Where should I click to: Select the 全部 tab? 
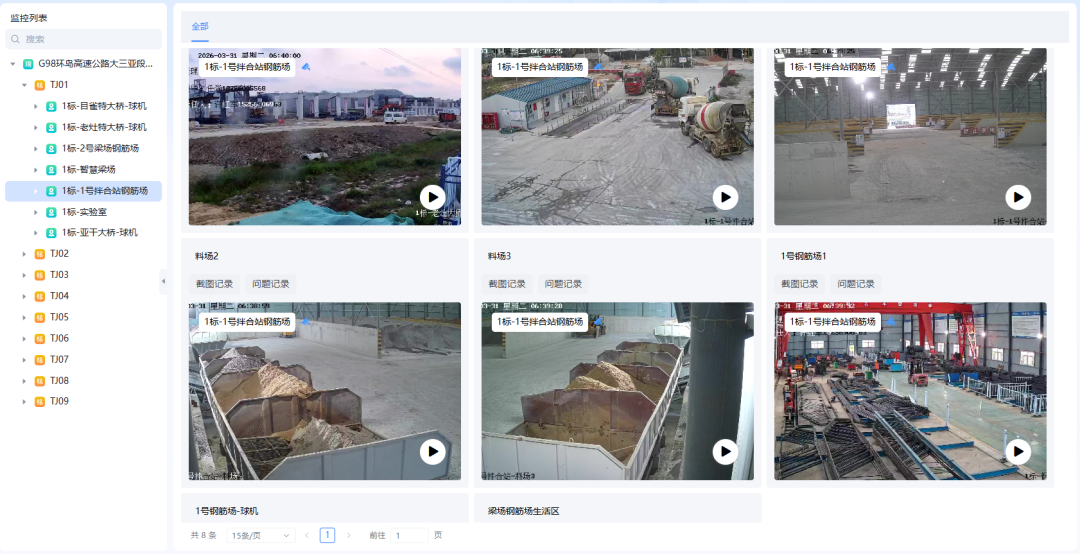tap(200, 27)
